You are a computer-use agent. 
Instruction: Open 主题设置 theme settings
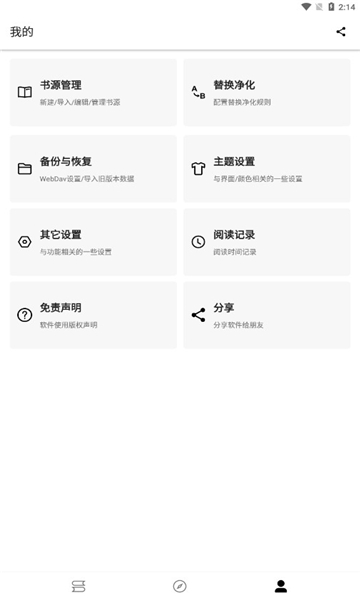click(267, 169)
